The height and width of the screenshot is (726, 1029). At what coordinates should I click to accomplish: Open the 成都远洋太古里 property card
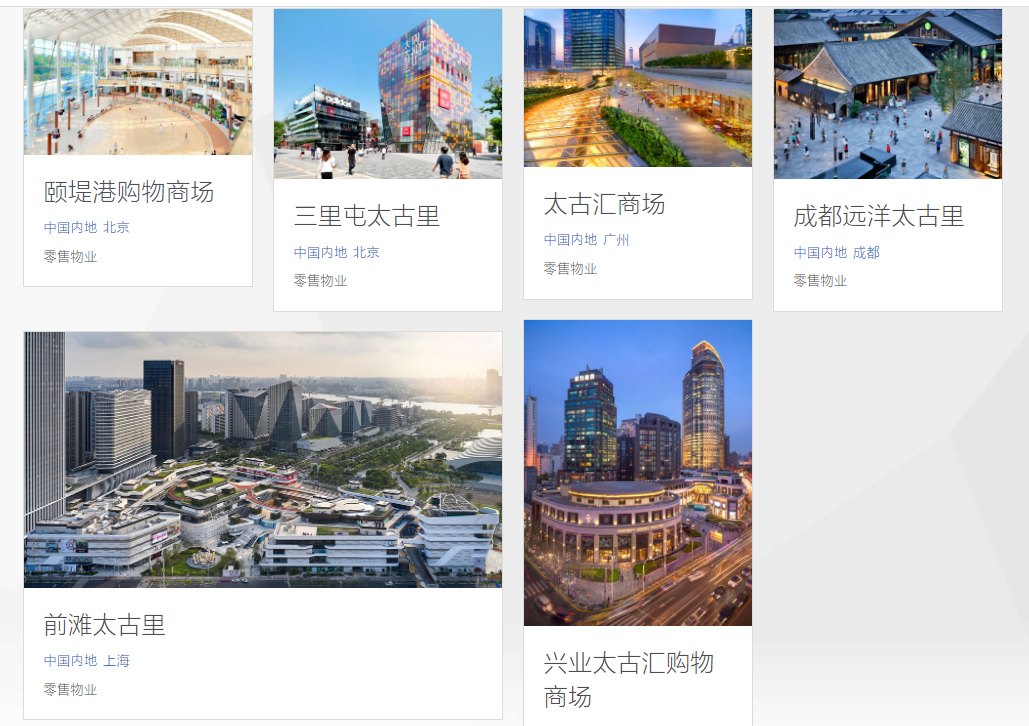(888, 160)
